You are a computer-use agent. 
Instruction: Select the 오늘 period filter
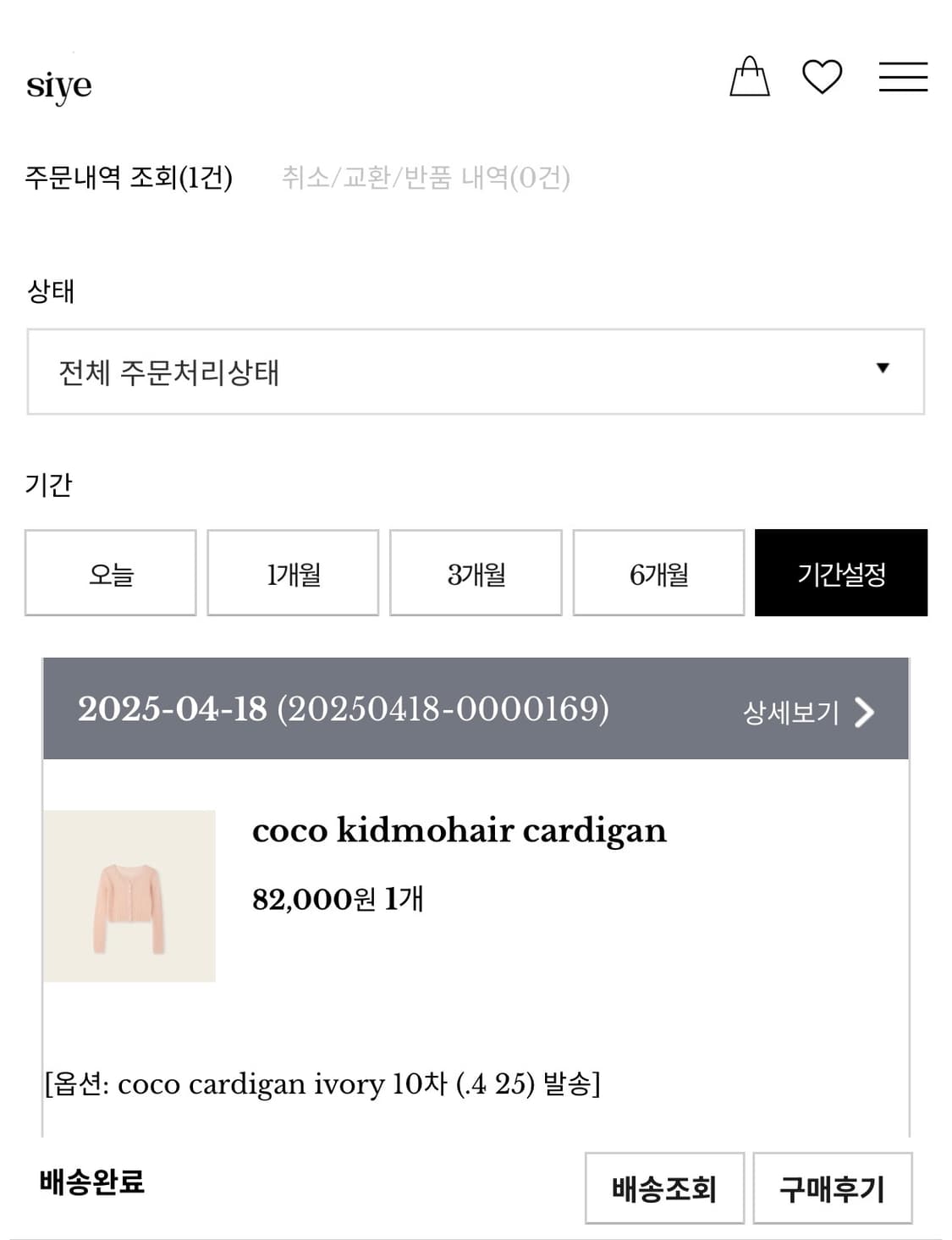(x=111, y=572)
